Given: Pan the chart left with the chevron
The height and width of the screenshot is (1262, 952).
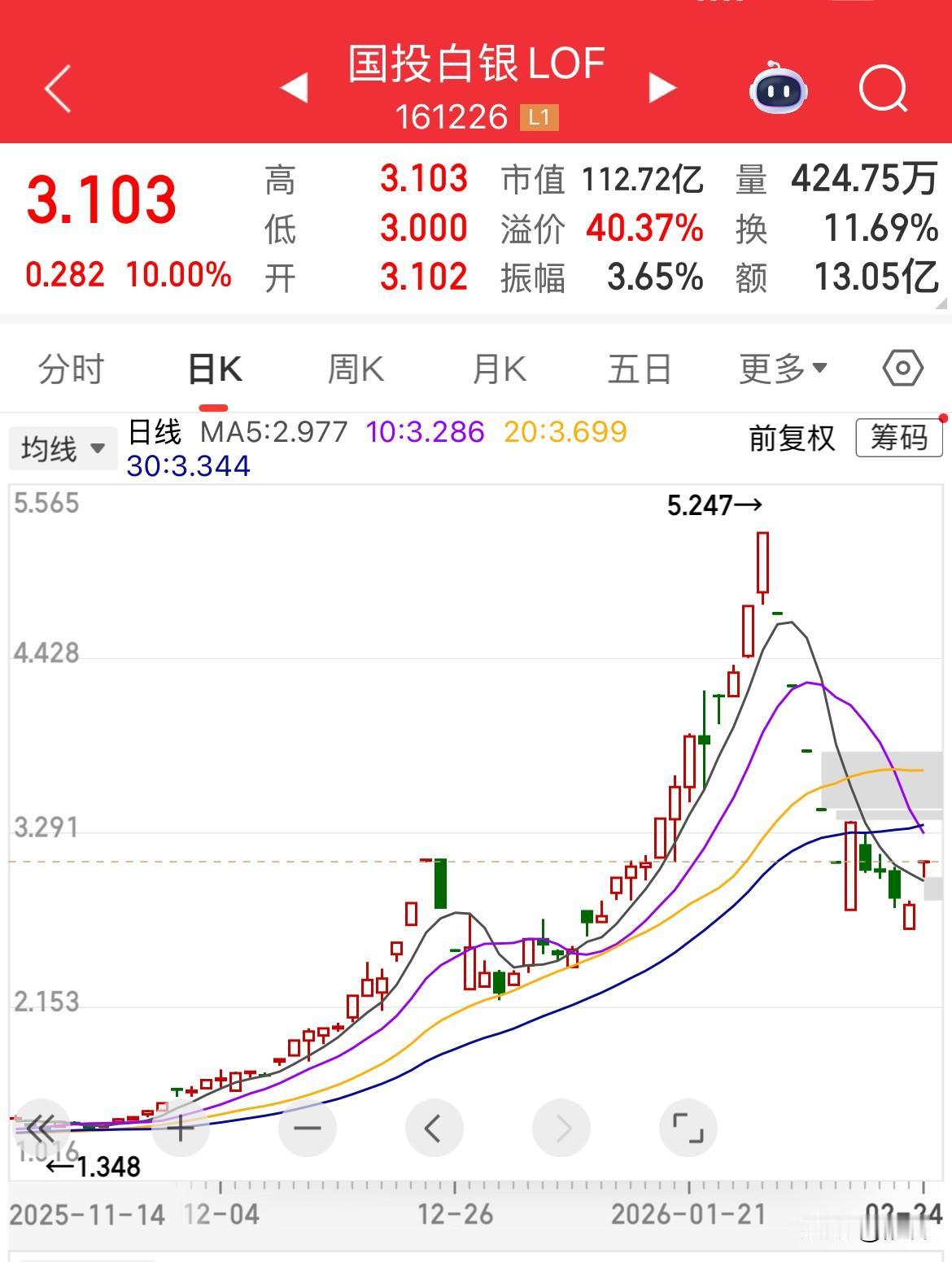Looking at the screenshot, I should [x=435, y=1129].
